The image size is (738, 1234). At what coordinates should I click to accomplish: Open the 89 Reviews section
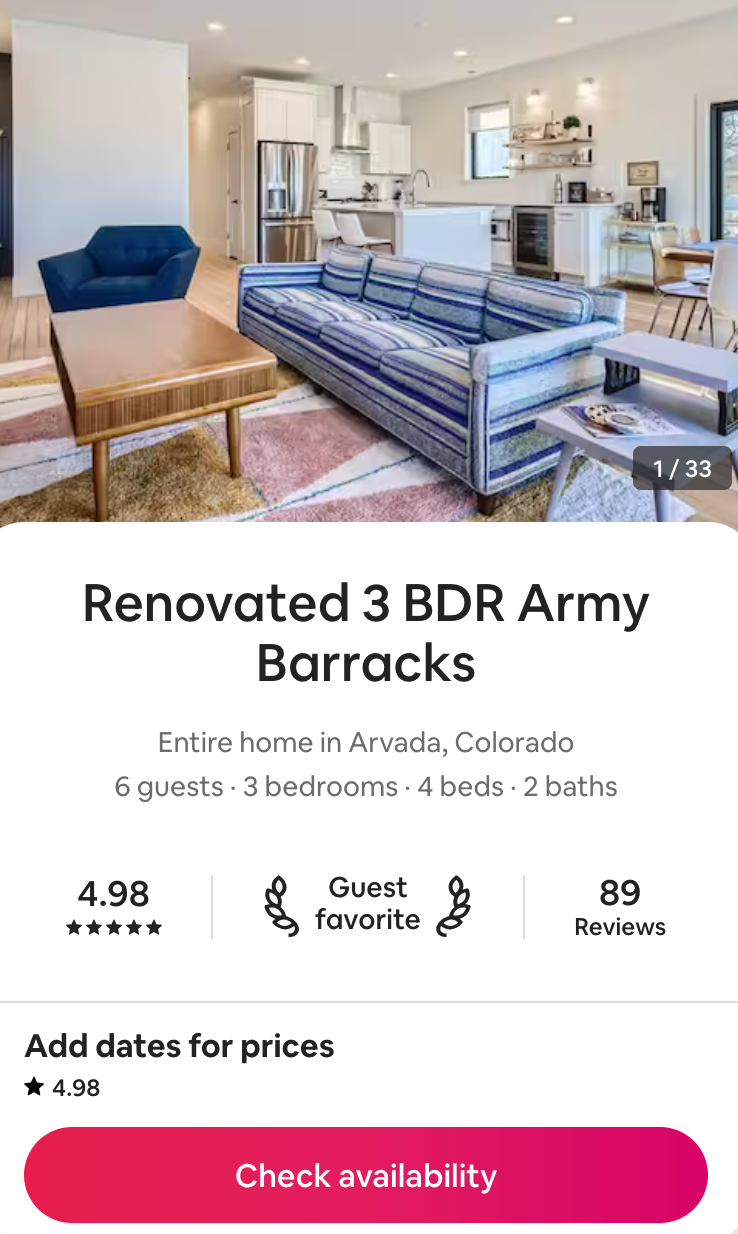[619, 907]
